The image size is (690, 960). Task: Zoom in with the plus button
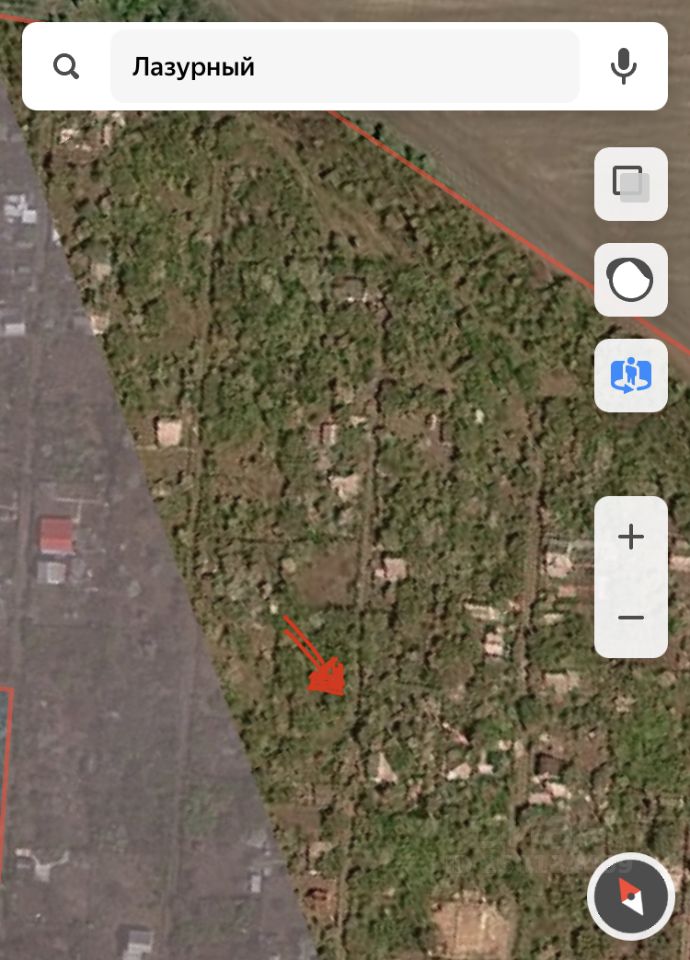click(631, 538)
